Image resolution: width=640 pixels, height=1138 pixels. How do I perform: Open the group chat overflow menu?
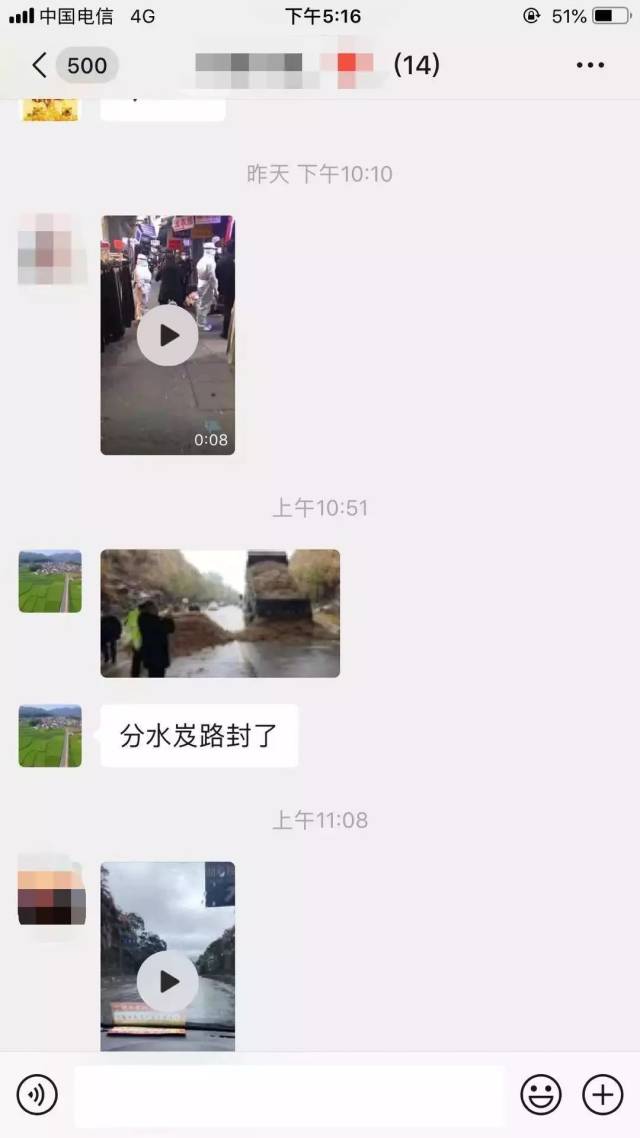pyautogui.click(x=590, y=66)
